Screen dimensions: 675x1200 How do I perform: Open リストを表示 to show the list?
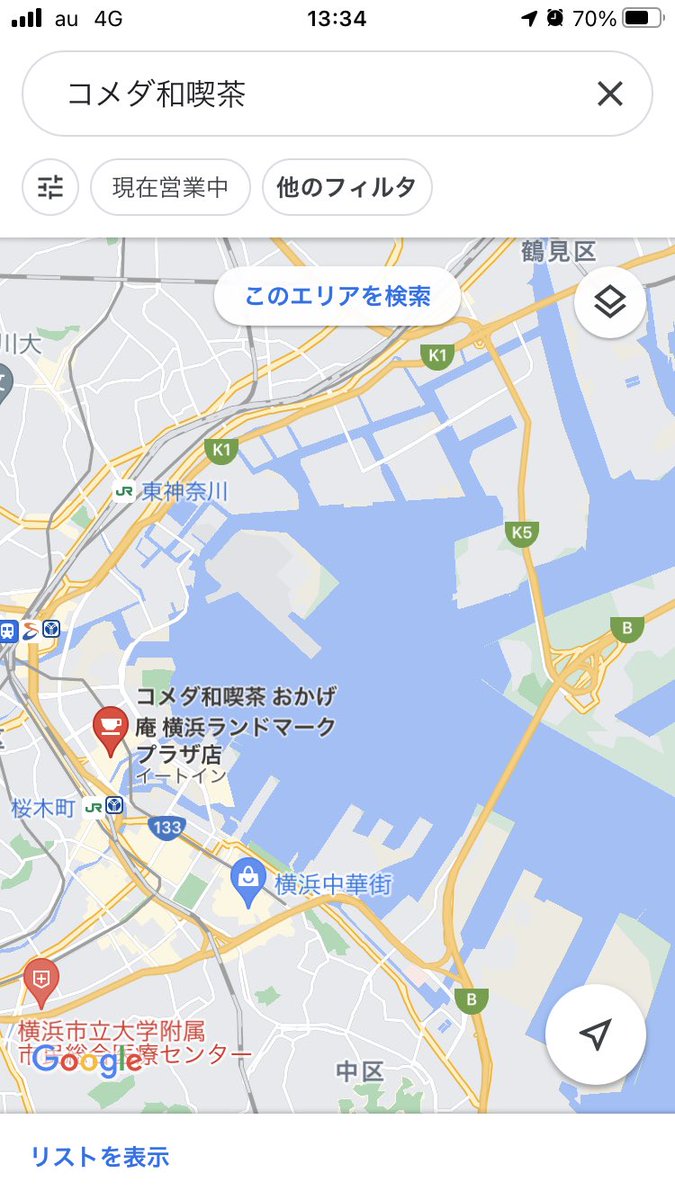click(x=100, y=1157)
